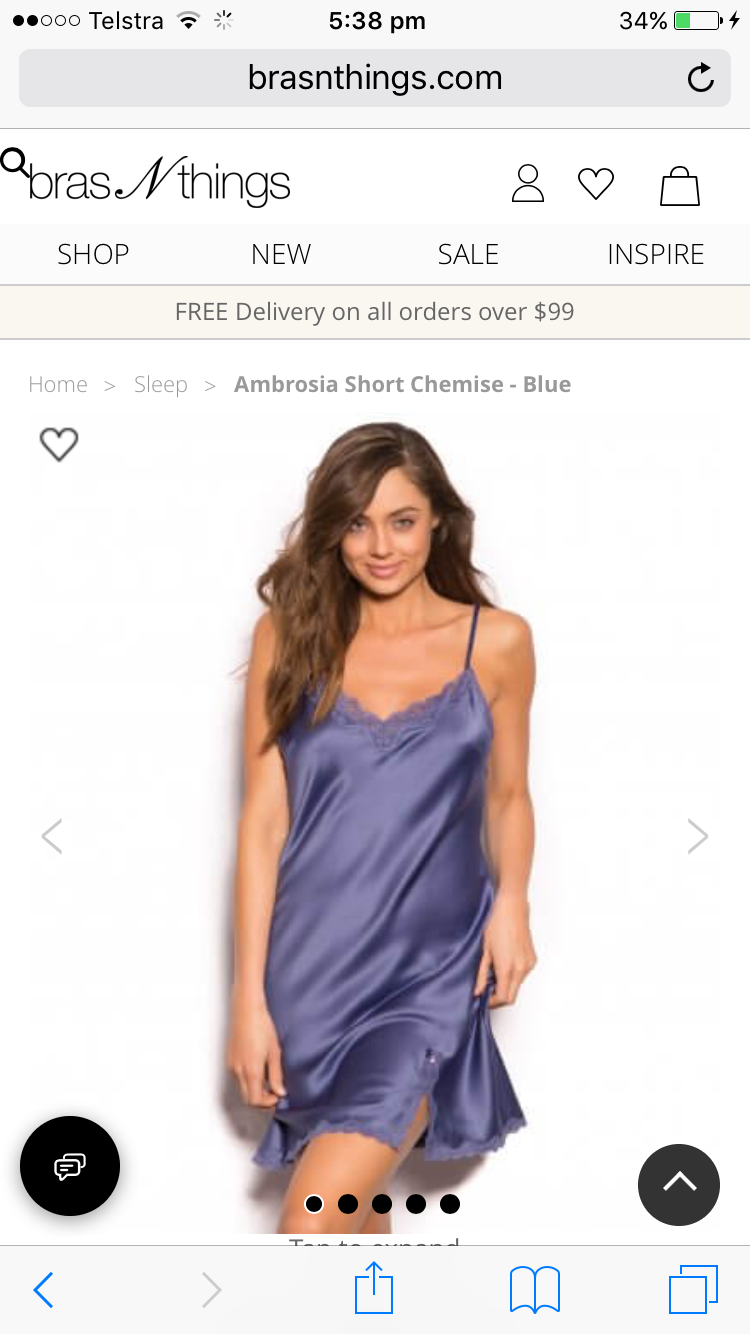750x1334 pixels.
Task: Go to Home breadcrumb link
Action: (58, 385)
